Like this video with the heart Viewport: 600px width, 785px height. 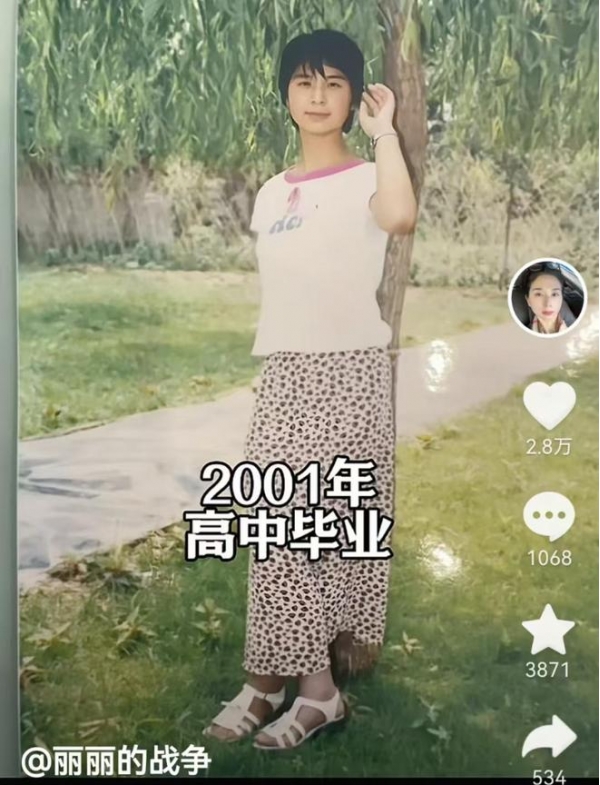pyautogui.click(x=549, y=405)
